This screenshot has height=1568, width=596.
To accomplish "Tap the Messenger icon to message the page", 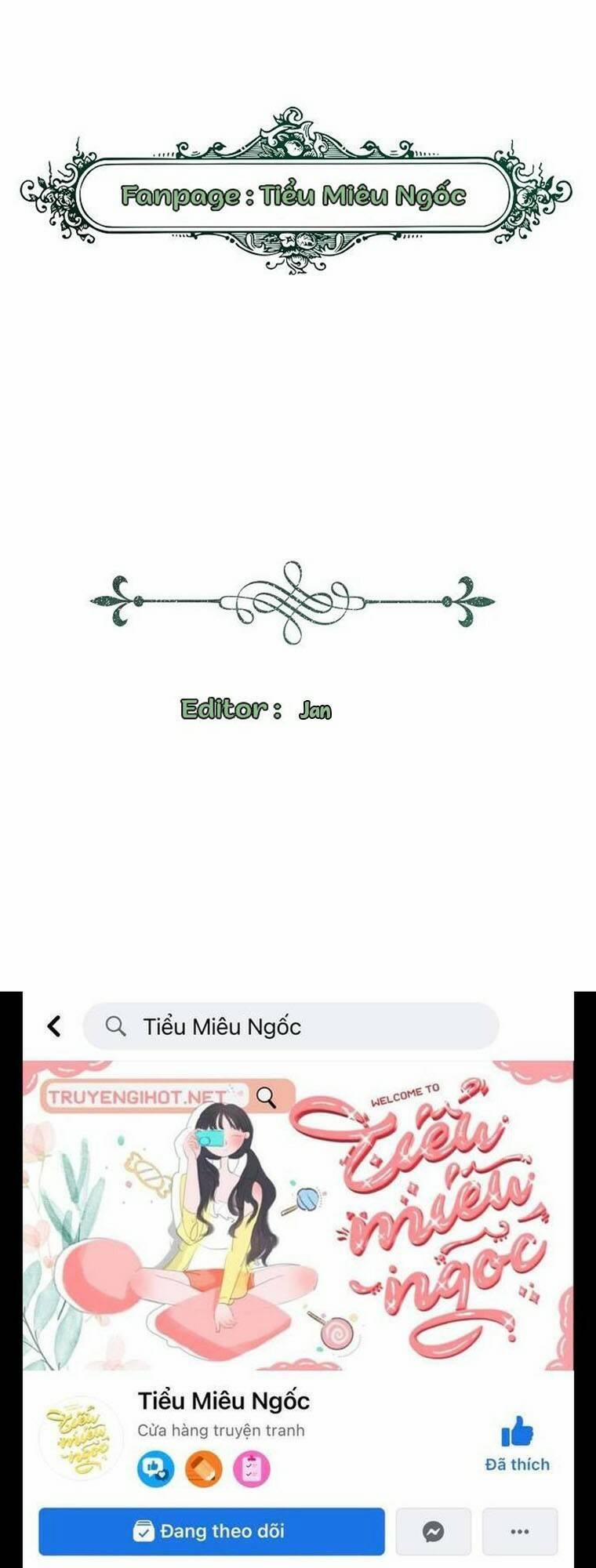I will [x=433, y=1531].
